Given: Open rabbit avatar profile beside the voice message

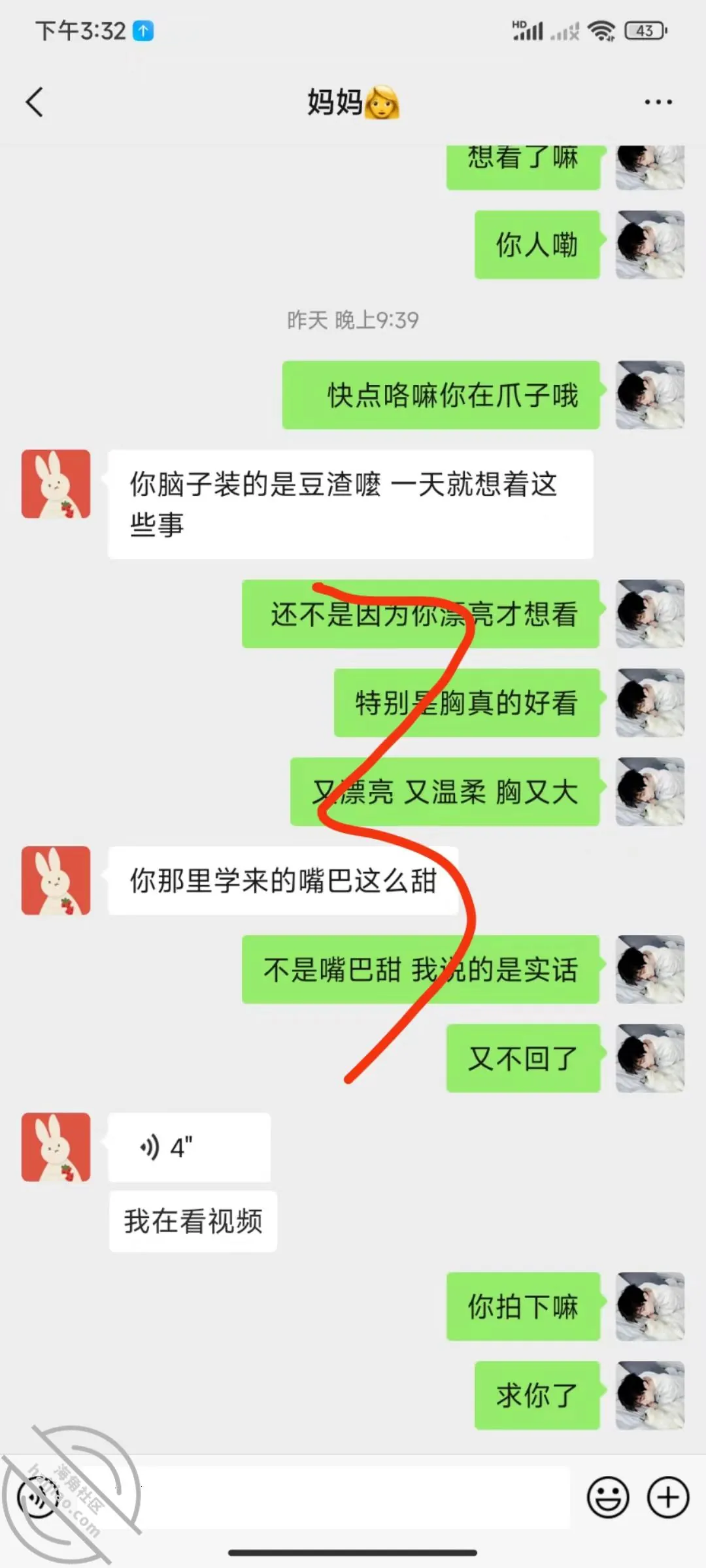Looking at the screenshot, I should click(x=56, y=1147).
